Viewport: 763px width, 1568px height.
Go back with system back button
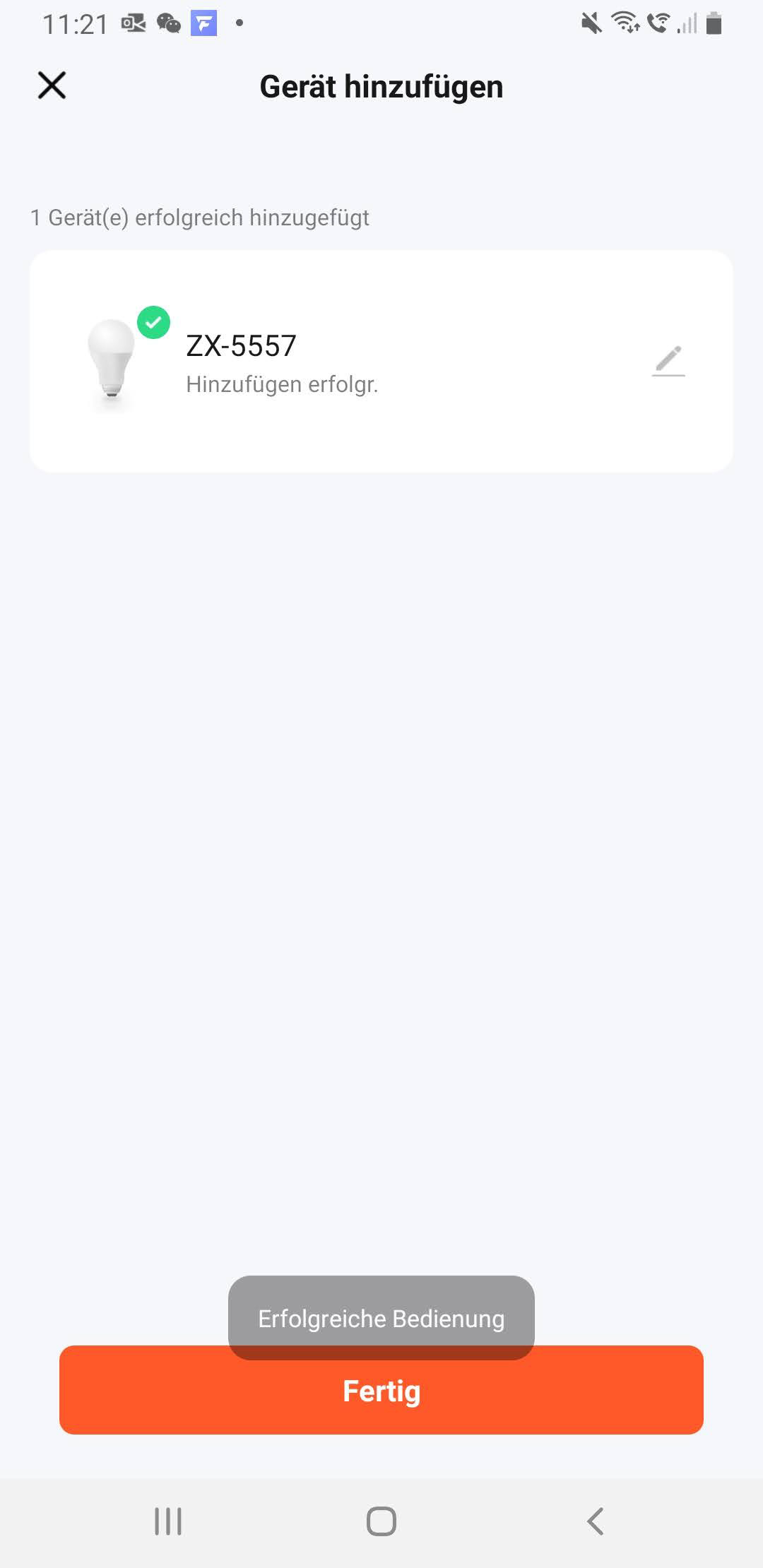[x=596, y=1521]
